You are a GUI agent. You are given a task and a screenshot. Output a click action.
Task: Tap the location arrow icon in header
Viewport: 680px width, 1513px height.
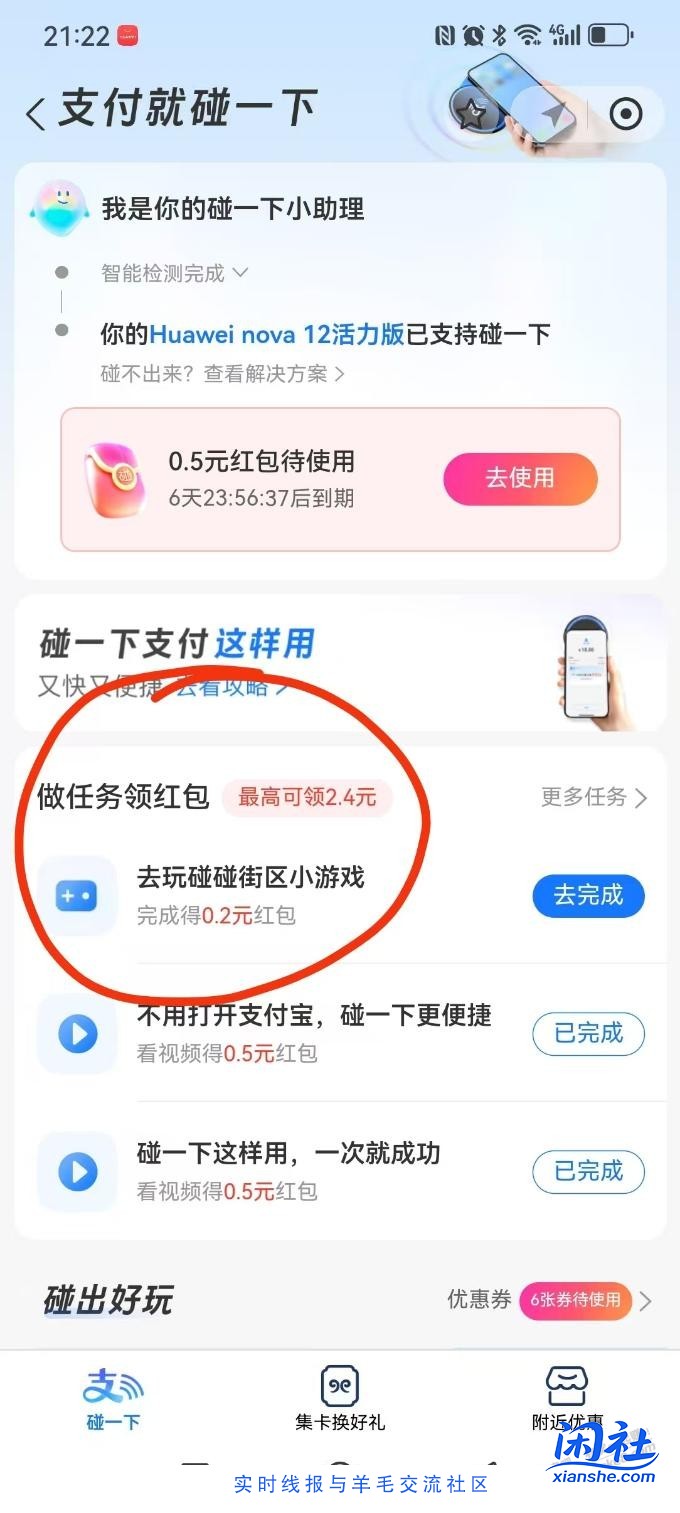coord(553,114)
